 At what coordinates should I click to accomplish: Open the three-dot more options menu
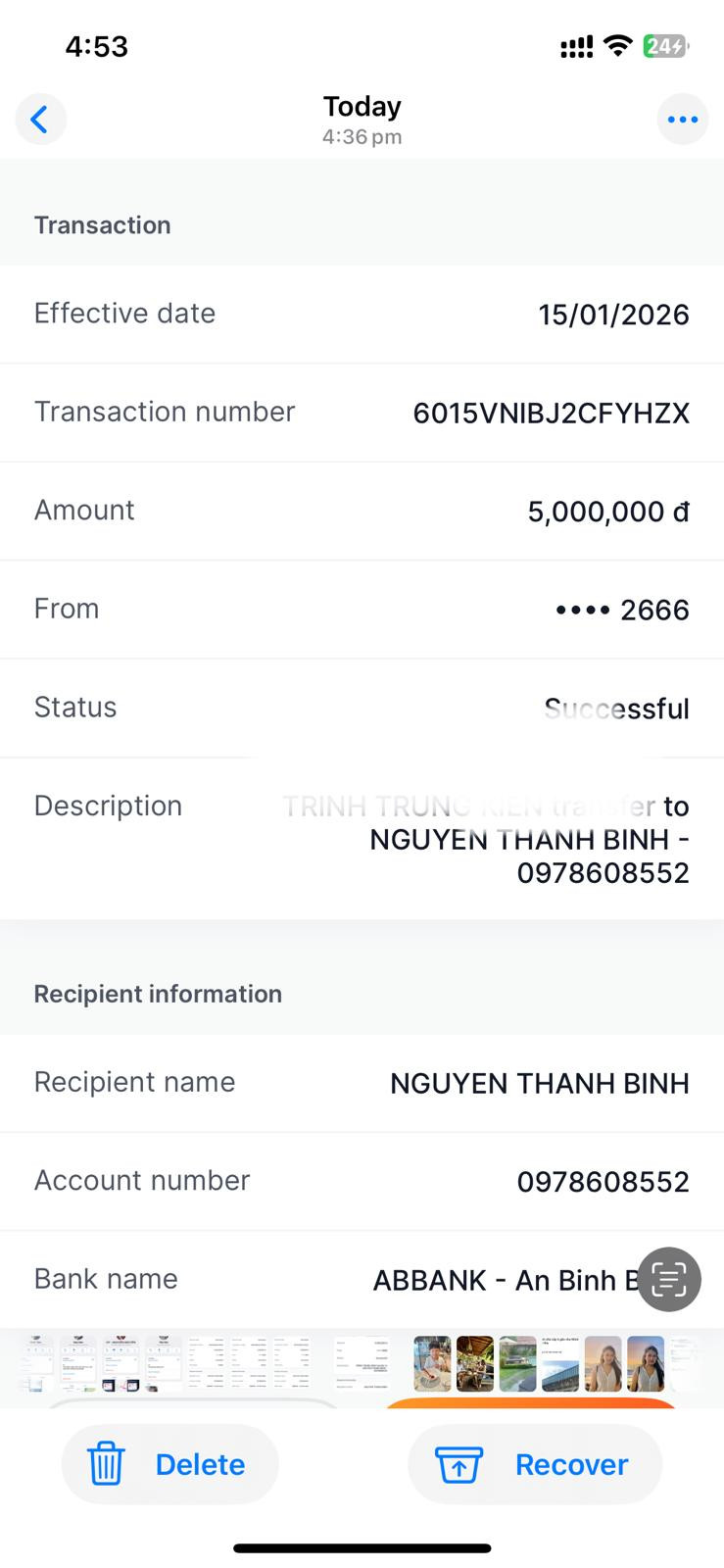click(x=682, y=120)
